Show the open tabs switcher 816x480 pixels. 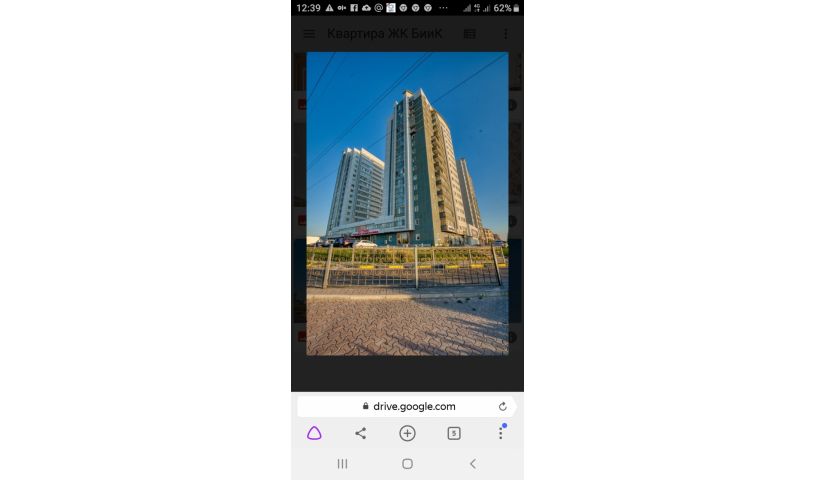pyautogui.click(x=454, y=433)
